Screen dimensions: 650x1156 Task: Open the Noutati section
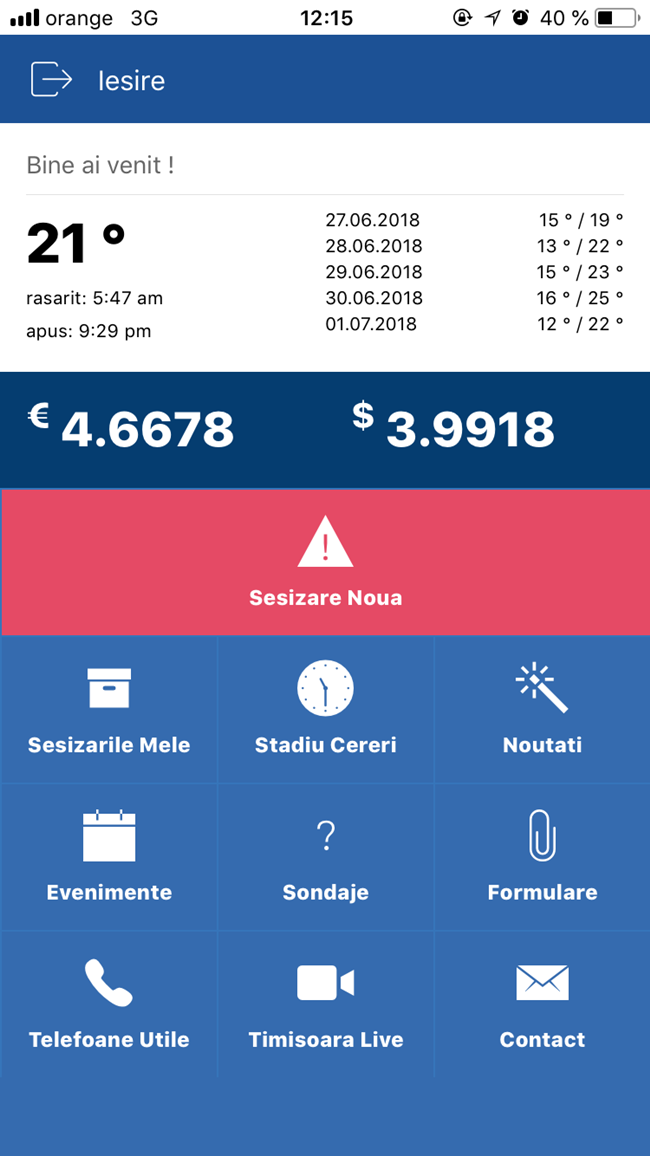pyautogui.click(x=542, y=710)
